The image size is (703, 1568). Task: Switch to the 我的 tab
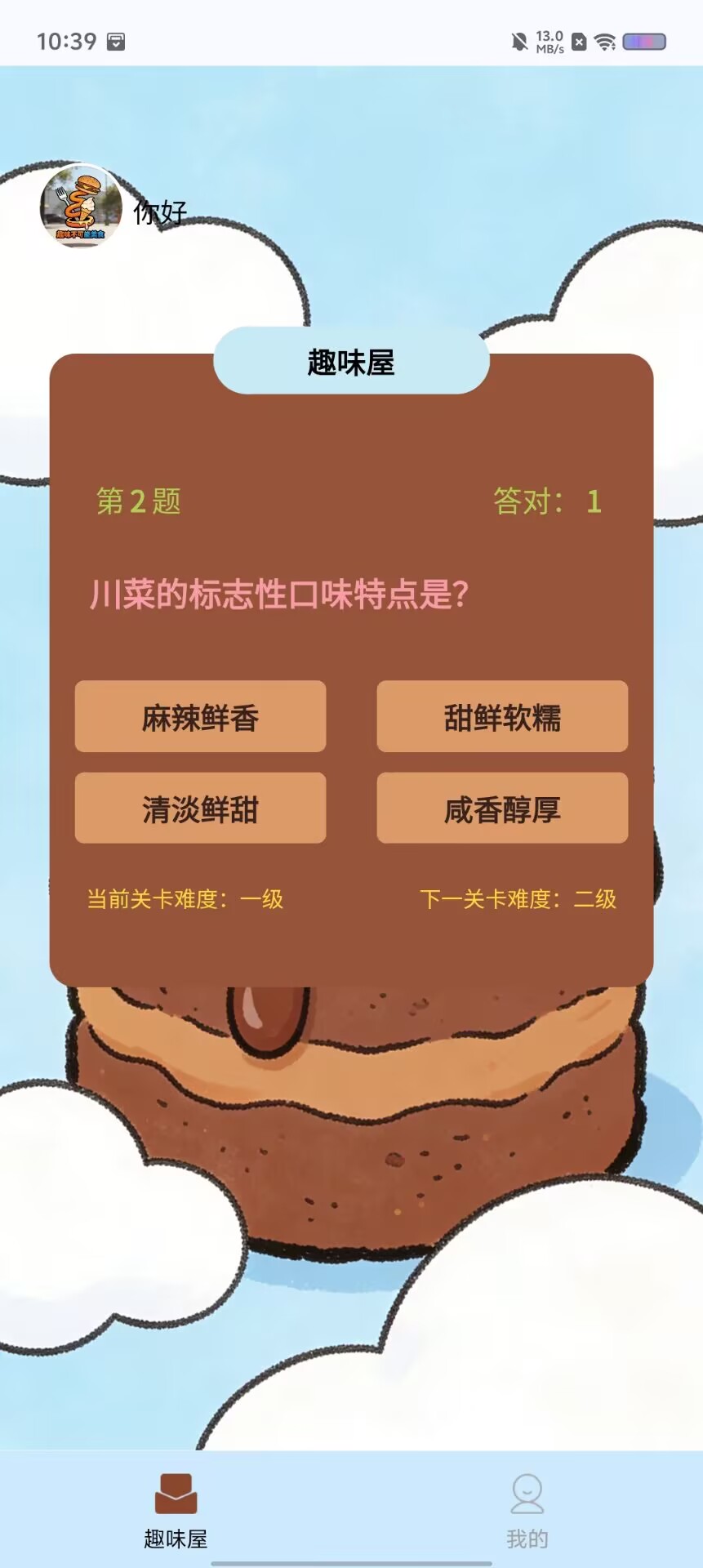[x=527, y=1511]
